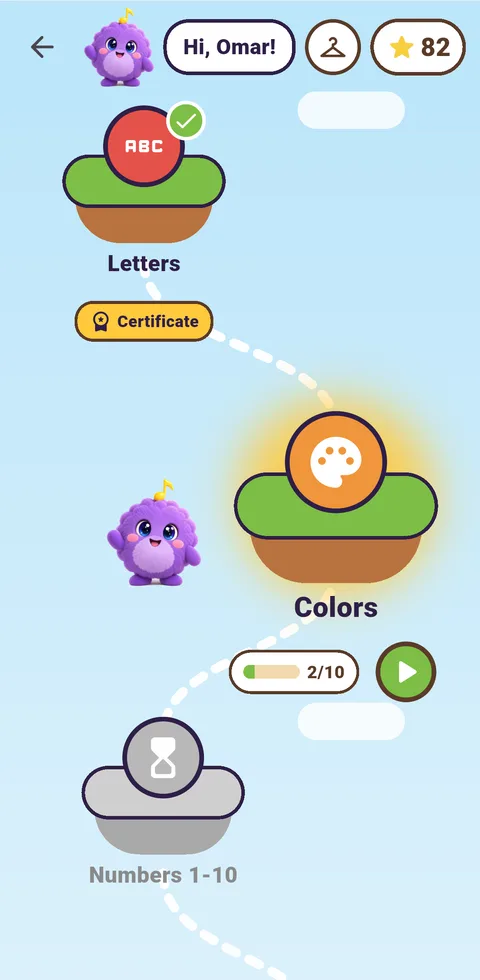Open the wardrobe hanger icon

click(x=332, y=48)
